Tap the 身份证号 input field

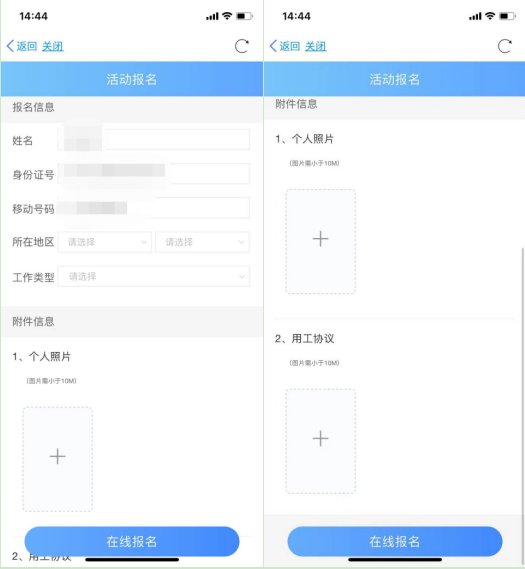153,173
